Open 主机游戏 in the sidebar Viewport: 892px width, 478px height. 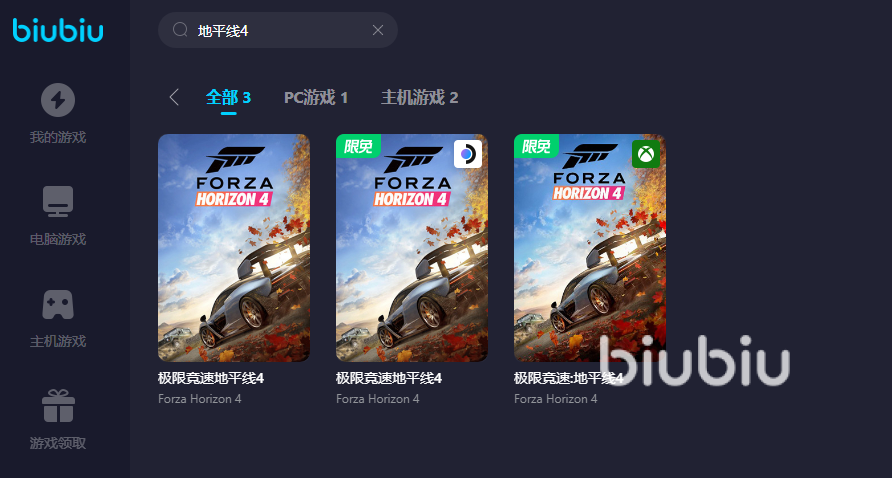(x=58, y=318)
